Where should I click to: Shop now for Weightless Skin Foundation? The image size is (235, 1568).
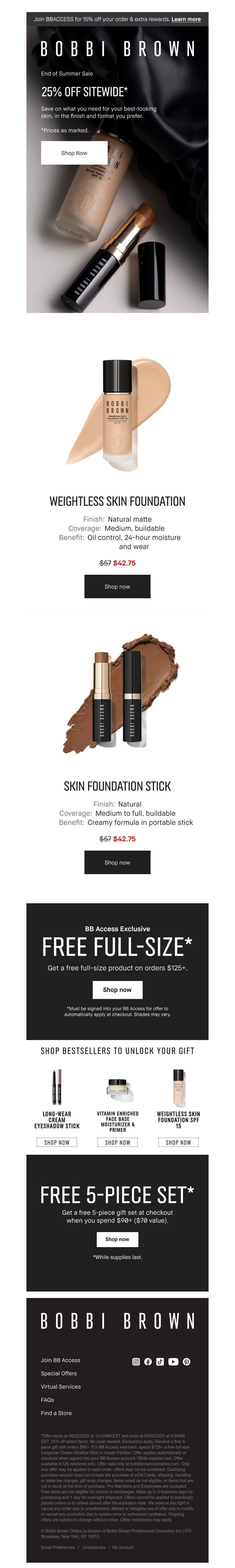coord(117,586)
